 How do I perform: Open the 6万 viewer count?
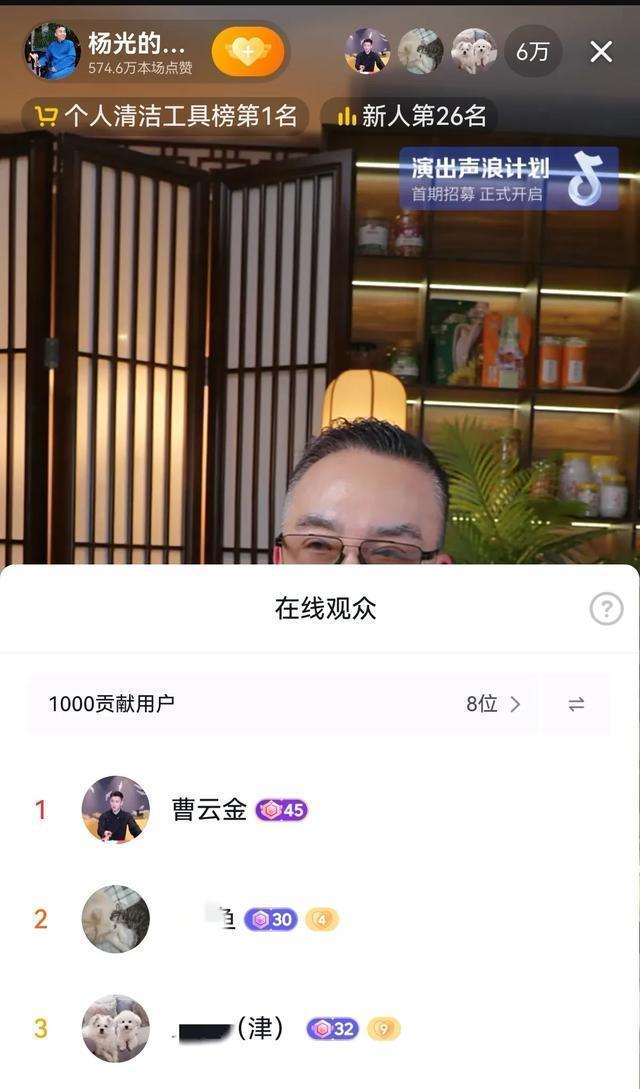click(533, 52)
